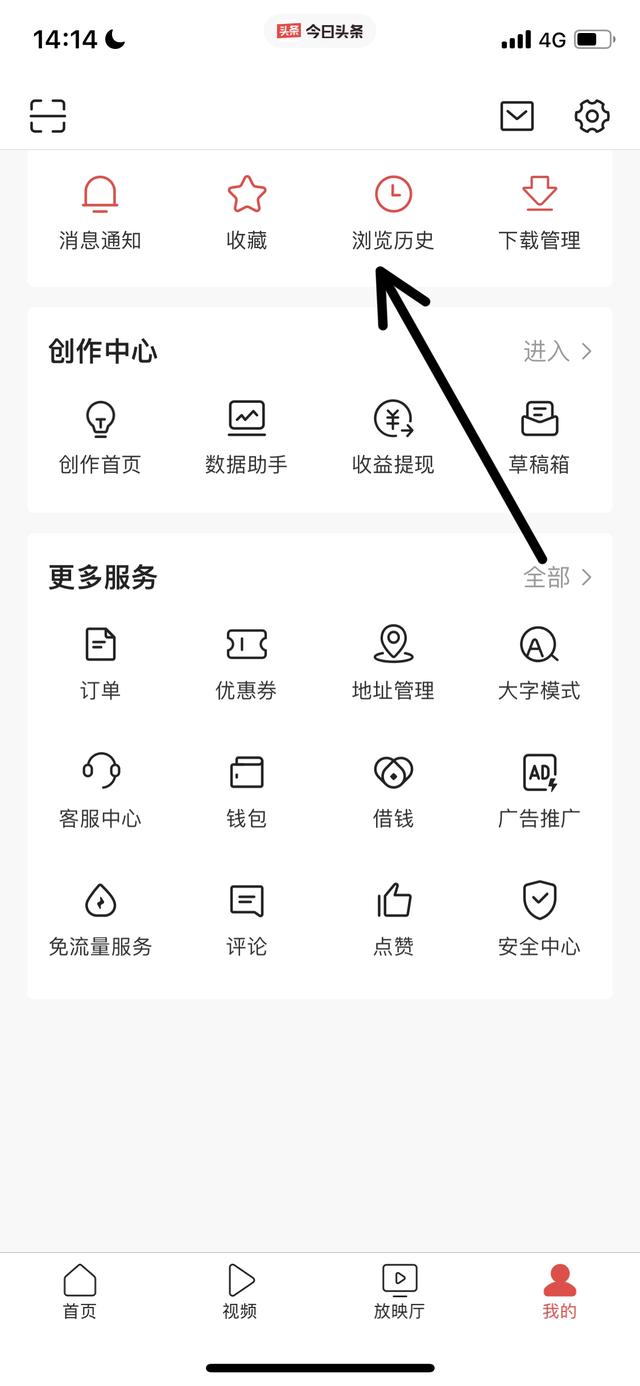The image size is (640, 1386).
Task: Switch to the 放映厅 tab
Action: click(399, 1292)
